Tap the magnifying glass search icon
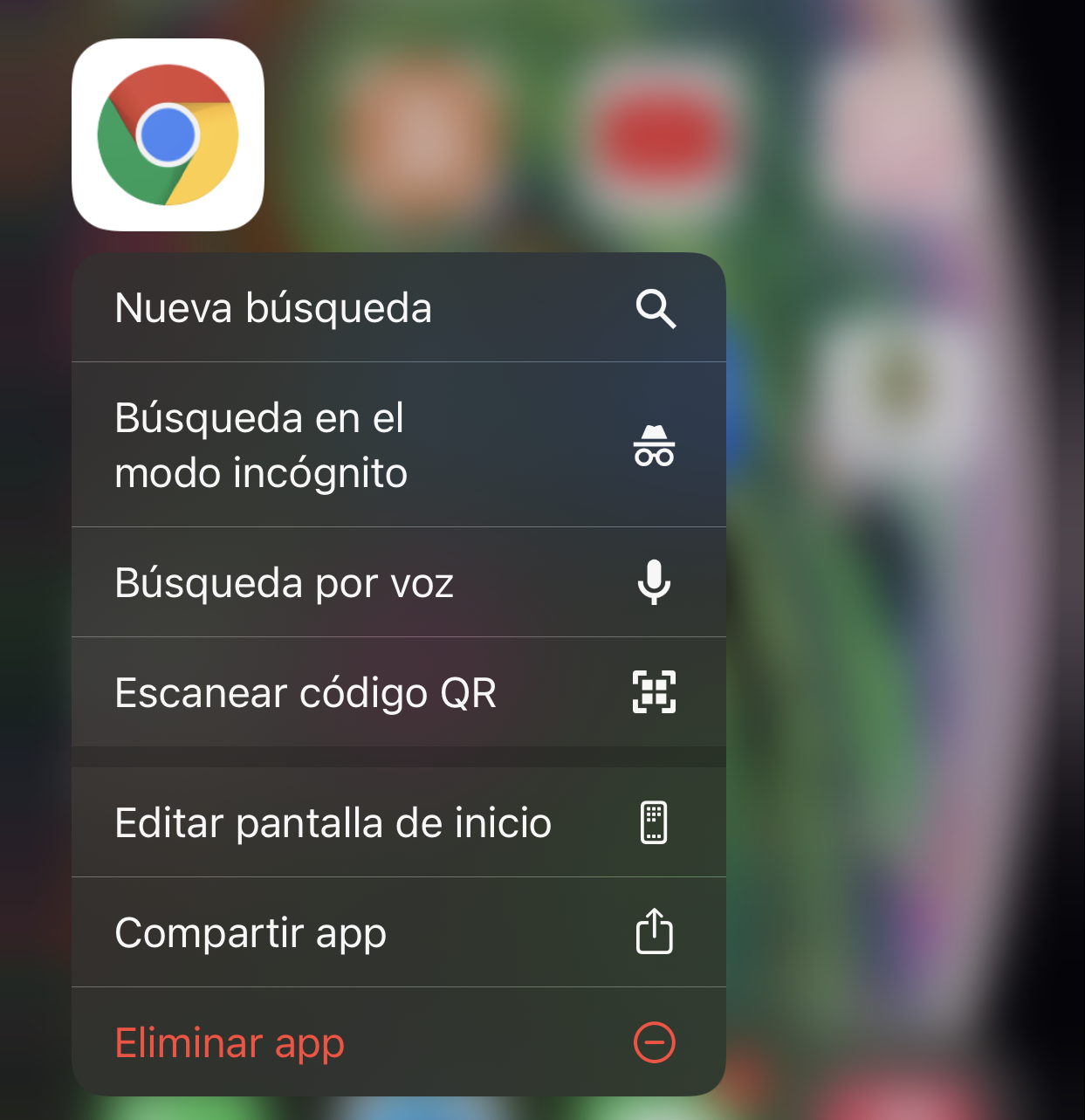Viewport: 1085px width, 1120px height. (x=656, y=308)
